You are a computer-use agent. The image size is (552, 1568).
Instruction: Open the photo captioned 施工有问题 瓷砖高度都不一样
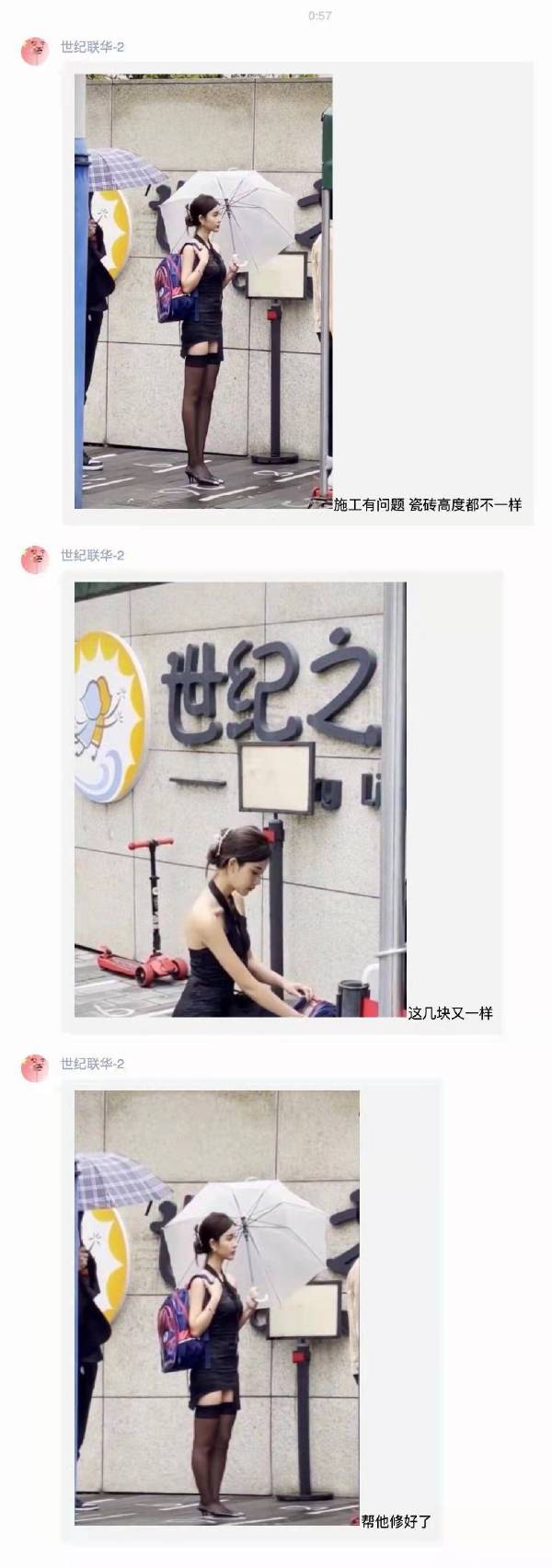tap(203, 292)
